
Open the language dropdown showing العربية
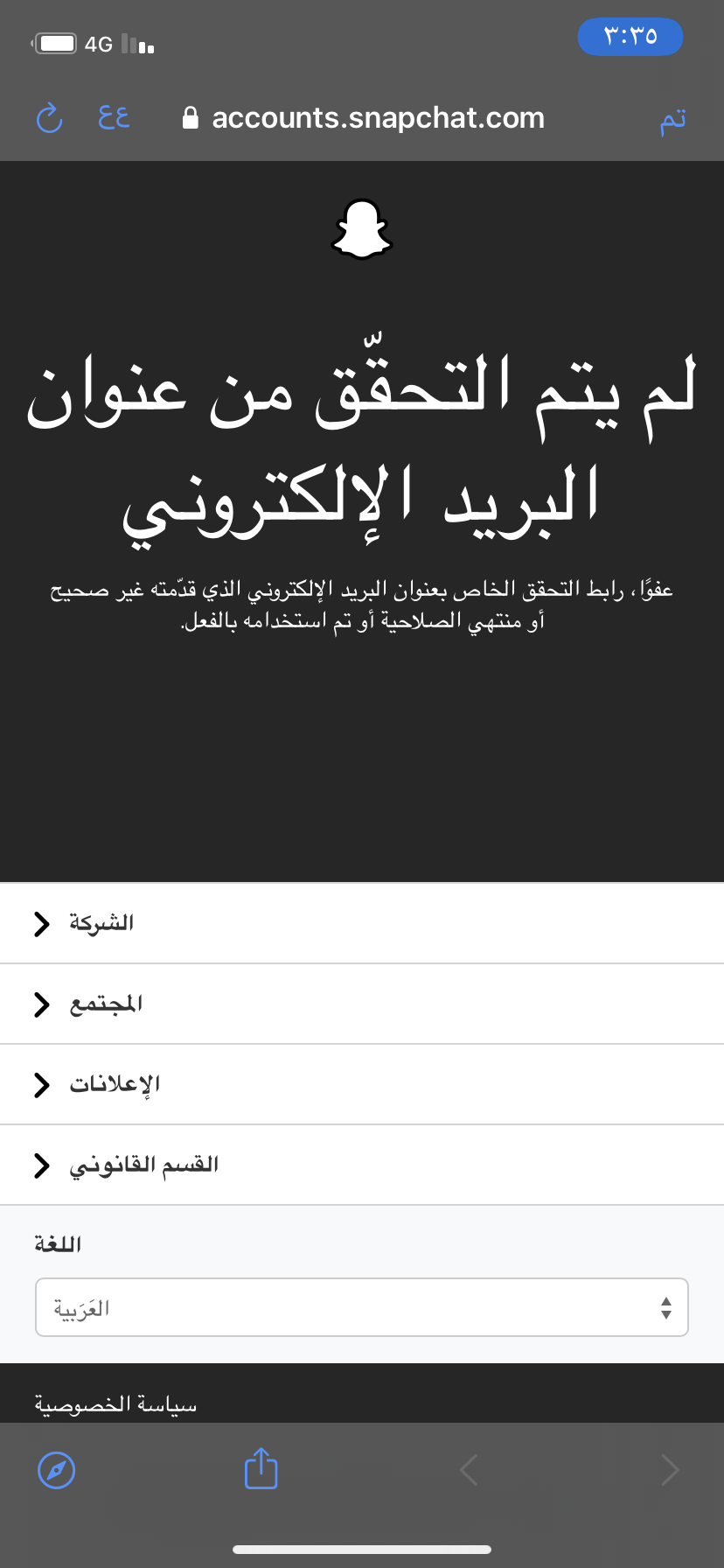(362, 1307)
